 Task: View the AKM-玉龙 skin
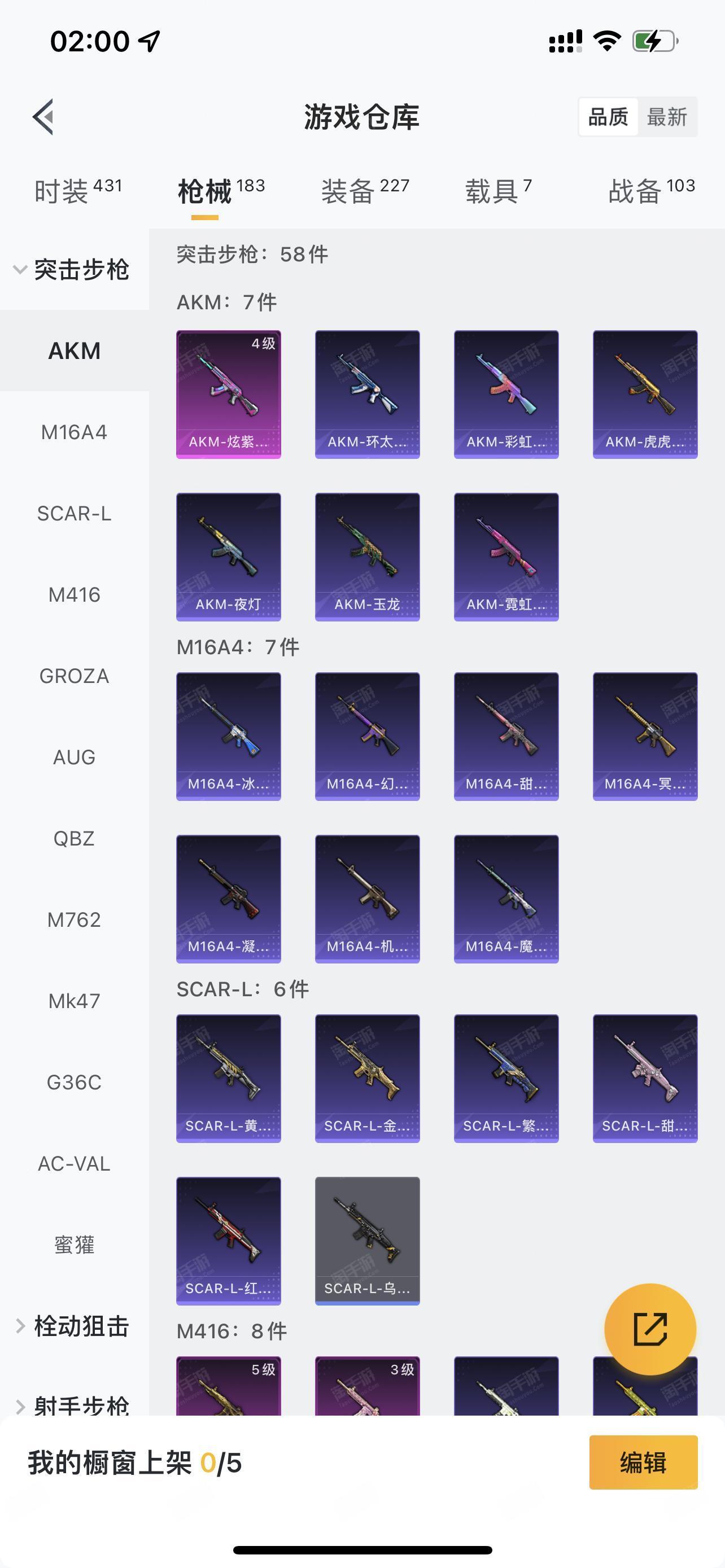click(x=367, y=557)
